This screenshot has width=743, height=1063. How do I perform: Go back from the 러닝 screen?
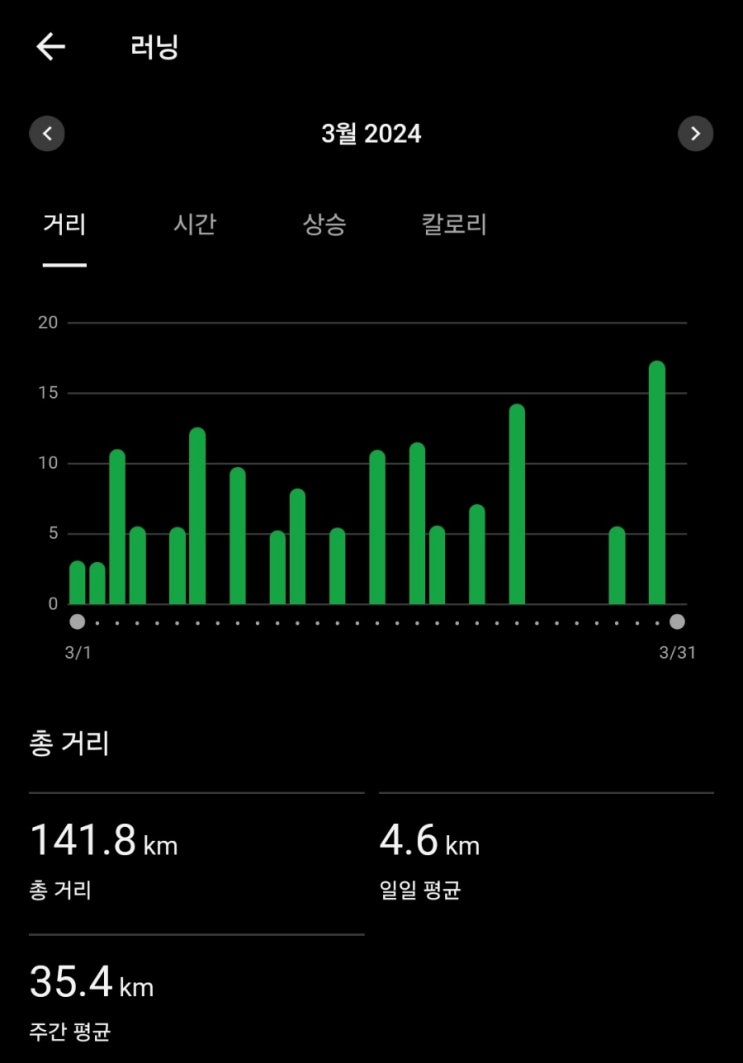(51, 47)
